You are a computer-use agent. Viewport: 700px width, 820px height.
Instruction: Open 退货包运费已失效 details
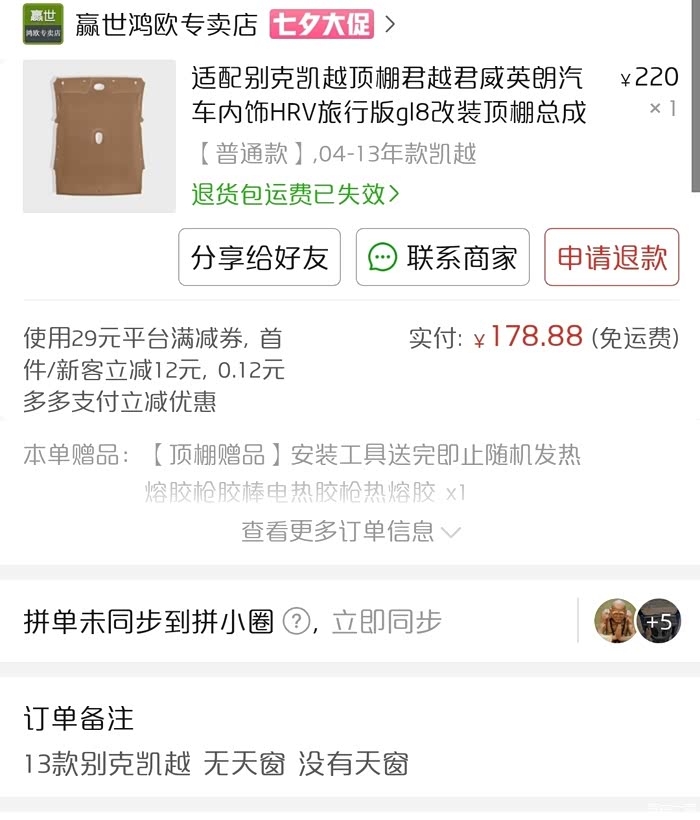[x=295, y=194]
